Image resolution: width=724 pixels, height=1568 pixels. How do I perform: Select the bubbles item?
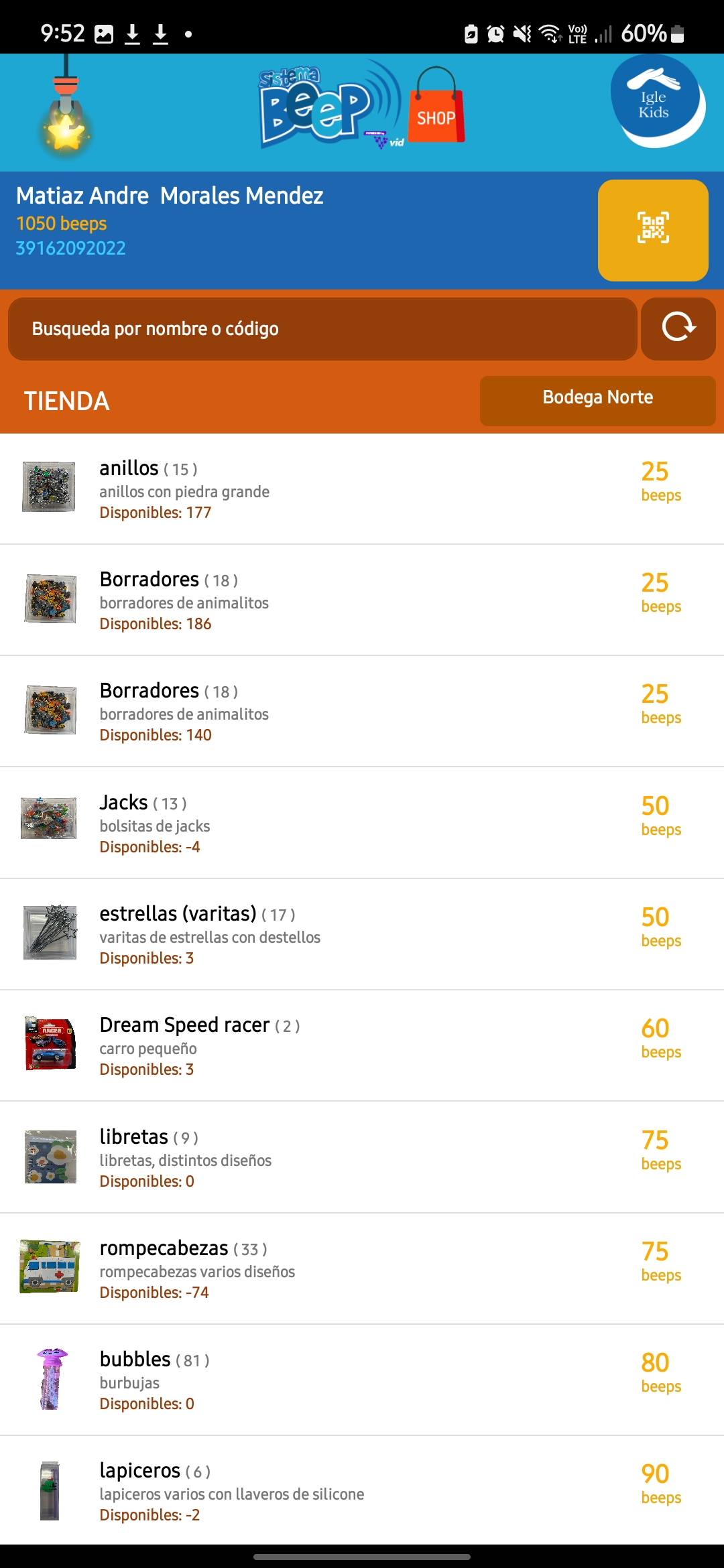(362, 1380)
